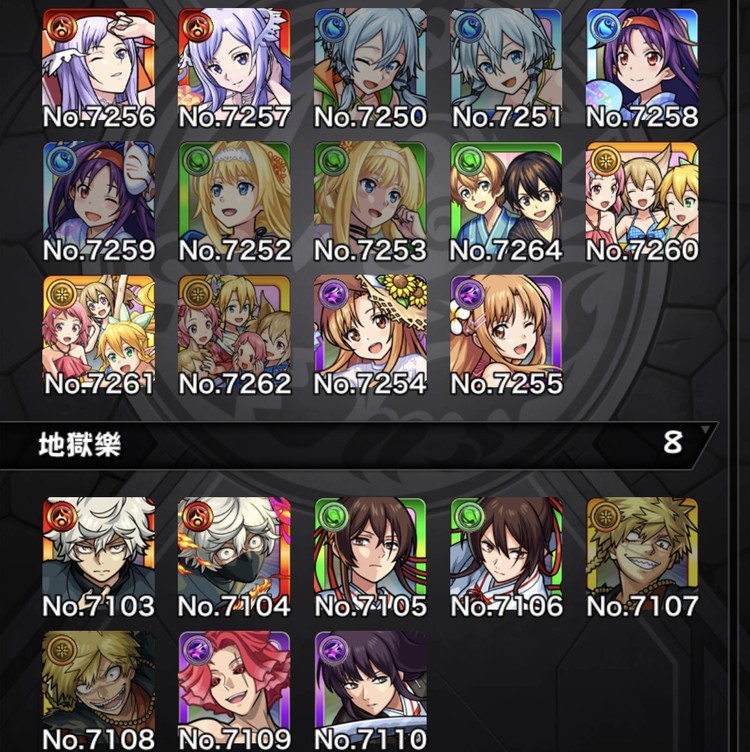This screenshot has height=752, width=750.
Task: Select monster tile No.7257
Action: (234, 65)
